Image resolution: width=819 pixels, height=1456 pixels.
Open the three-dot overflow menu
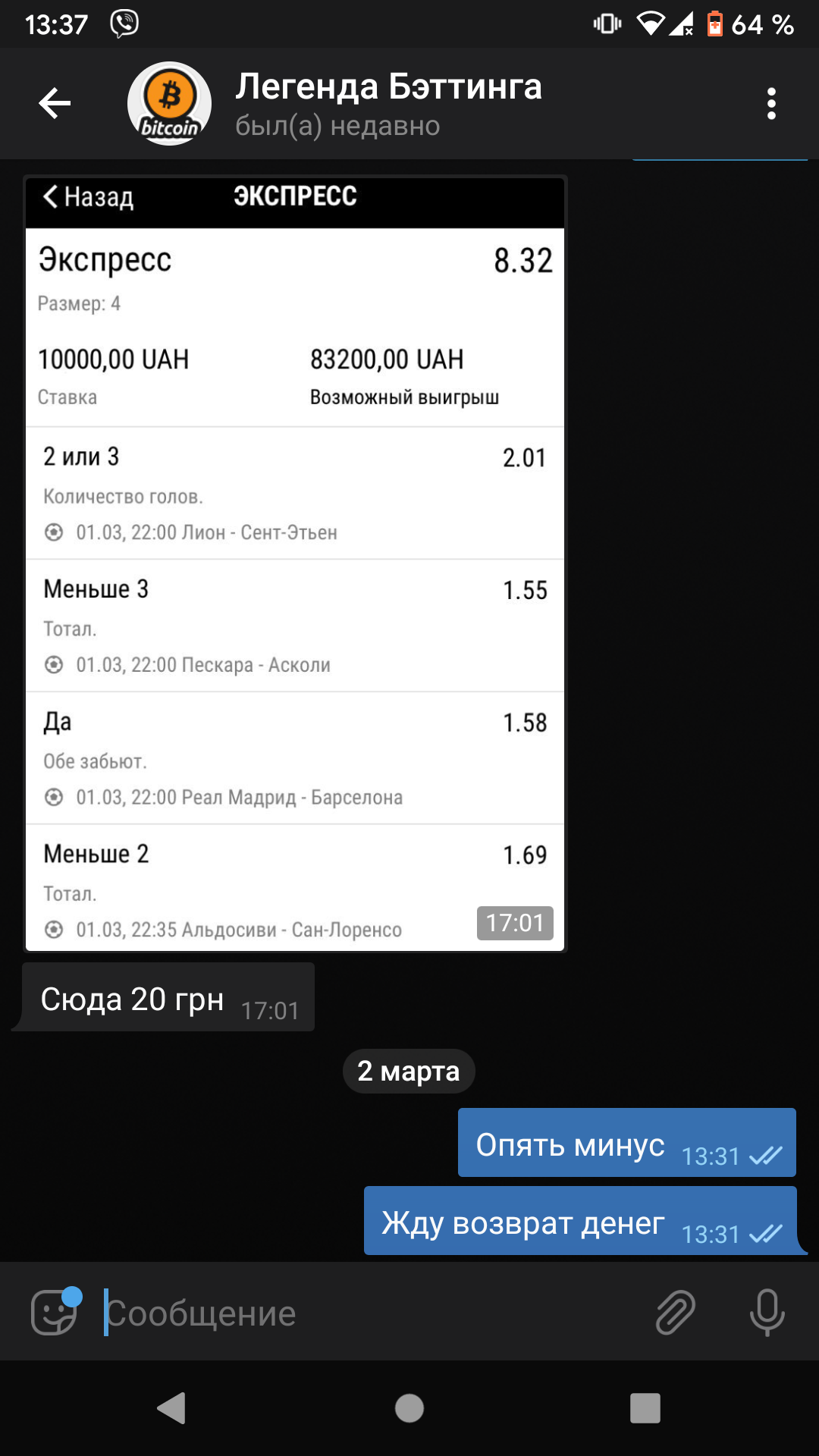pos(771,104)
